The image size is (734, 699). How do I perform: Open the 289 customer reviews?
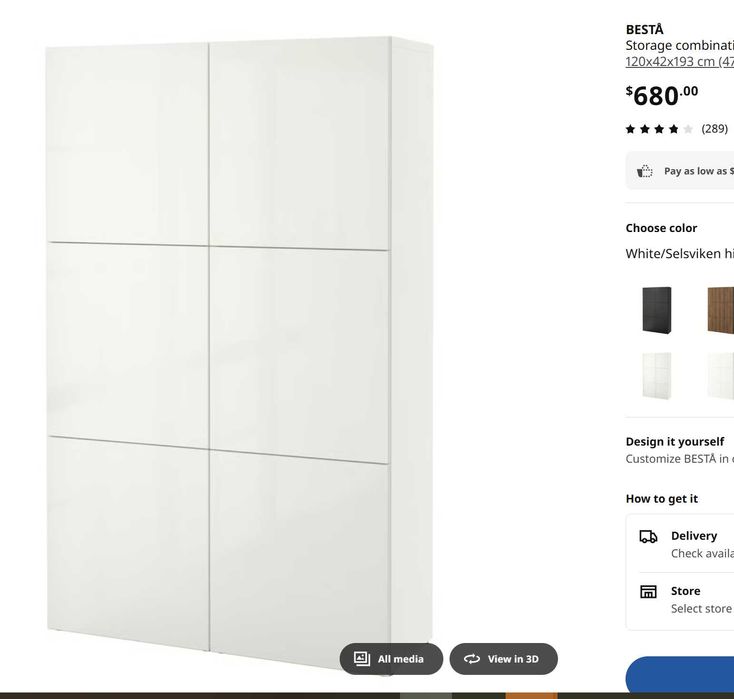point(714,129)
